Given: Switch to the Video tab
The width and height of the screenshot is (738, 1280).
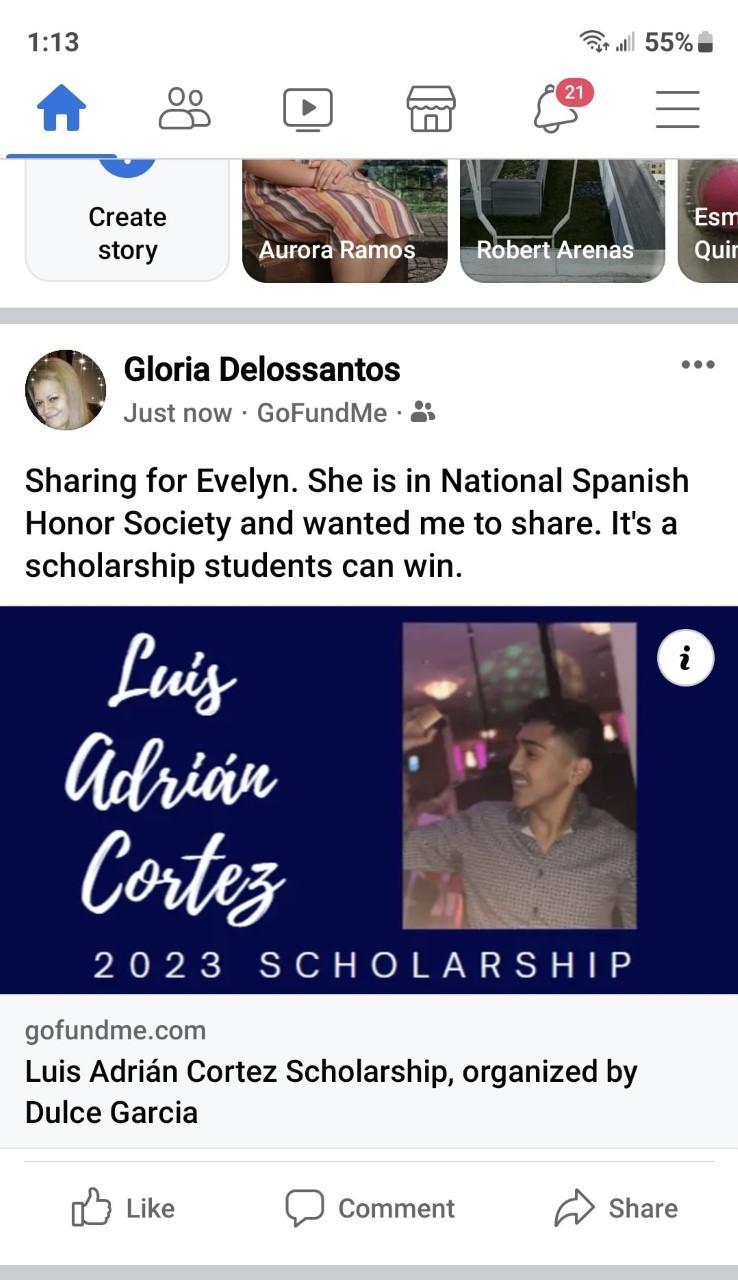Looking at the screenshot, I should 307,108.
